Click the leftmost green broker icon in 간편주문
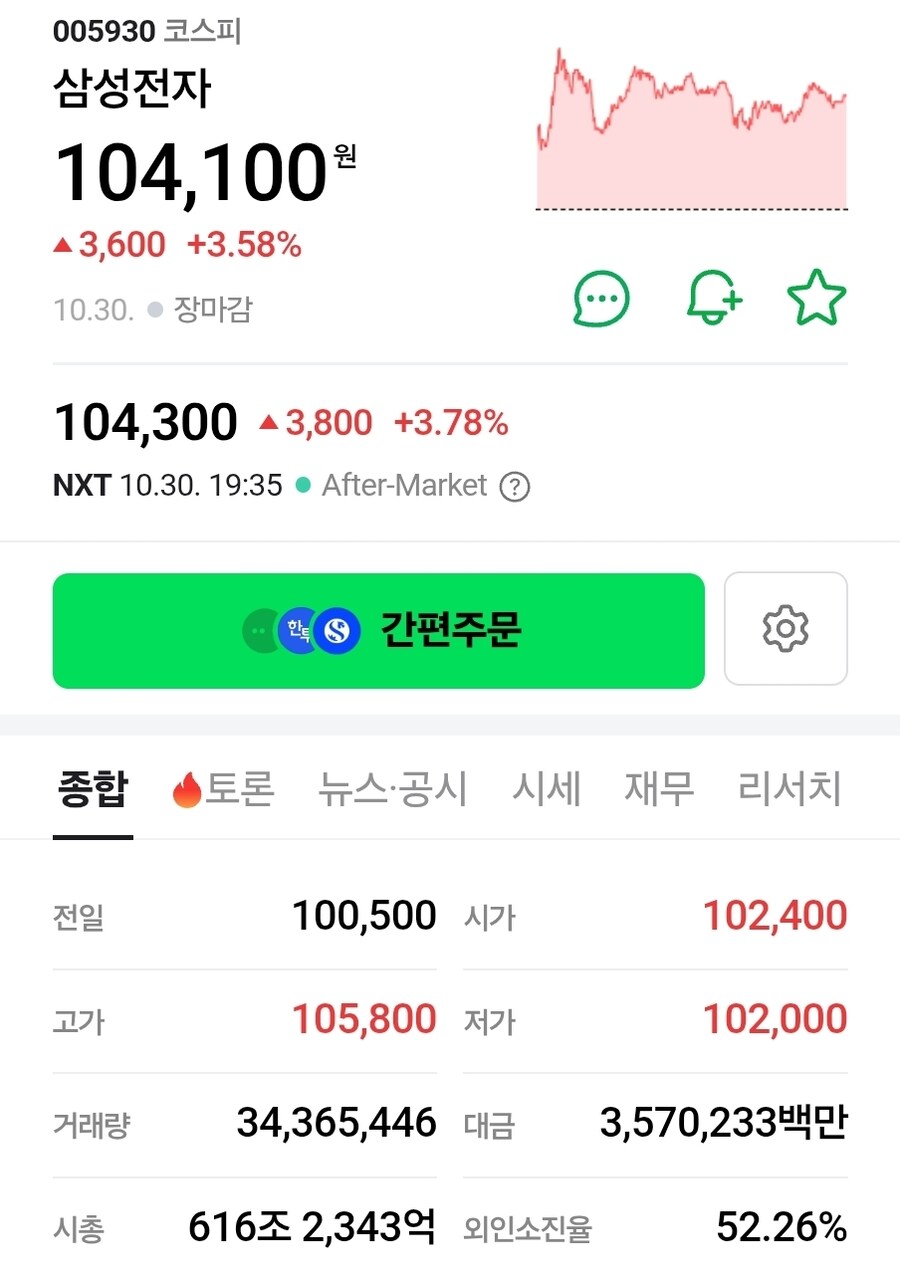This screenshot has width=900, height=1278. (262, 630)
